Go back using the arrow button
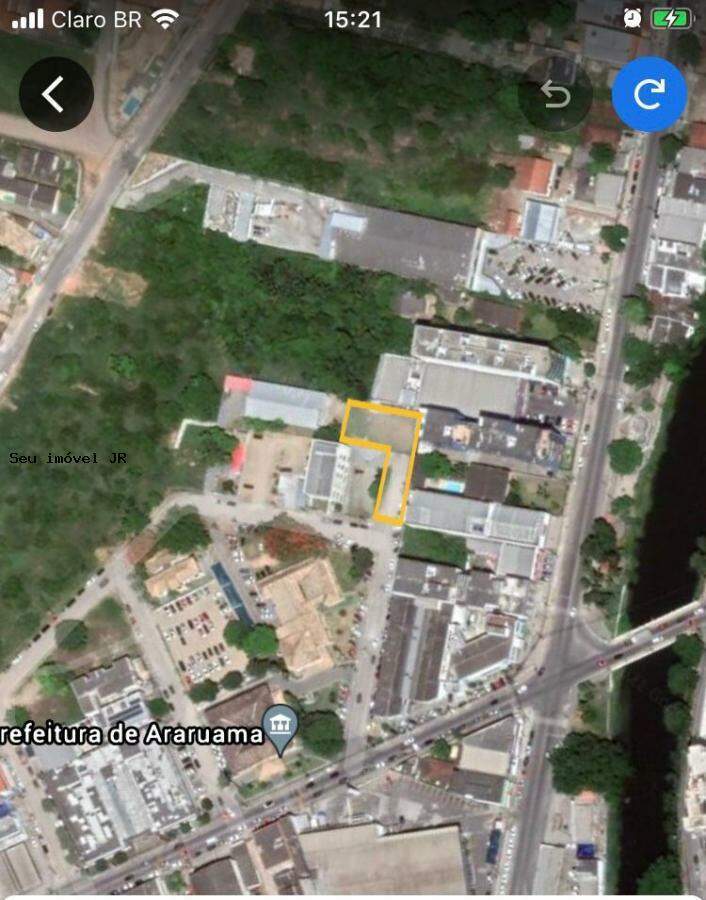706x900 pixels. 56,95
